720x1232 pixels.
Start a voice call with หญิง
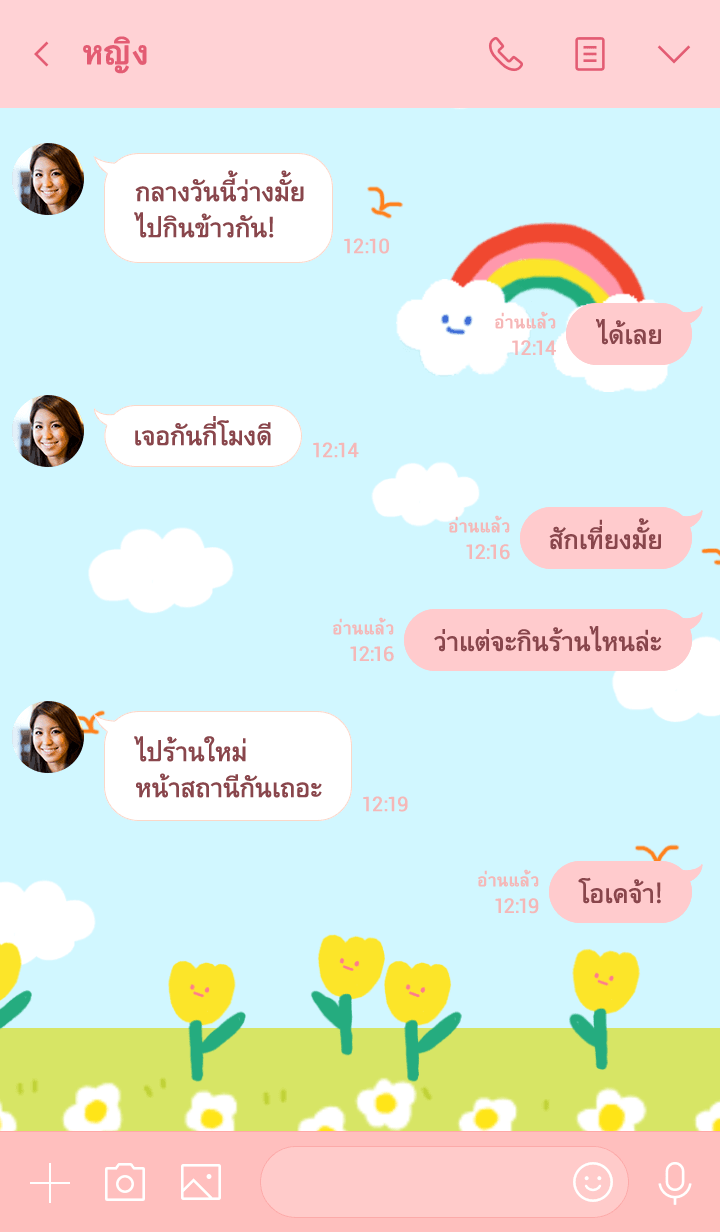coord(505,54)
